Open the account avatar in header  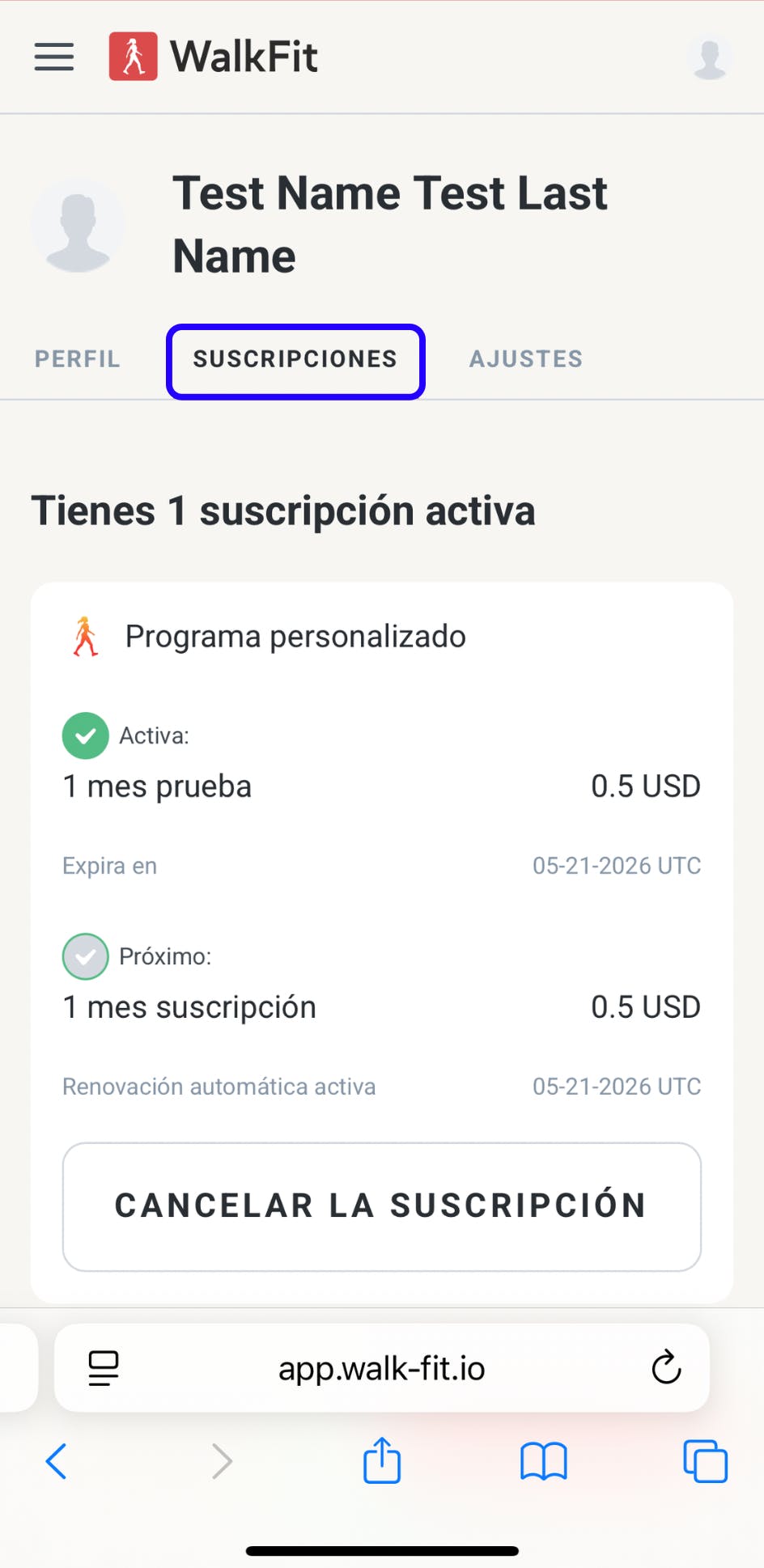coord(710,57)
